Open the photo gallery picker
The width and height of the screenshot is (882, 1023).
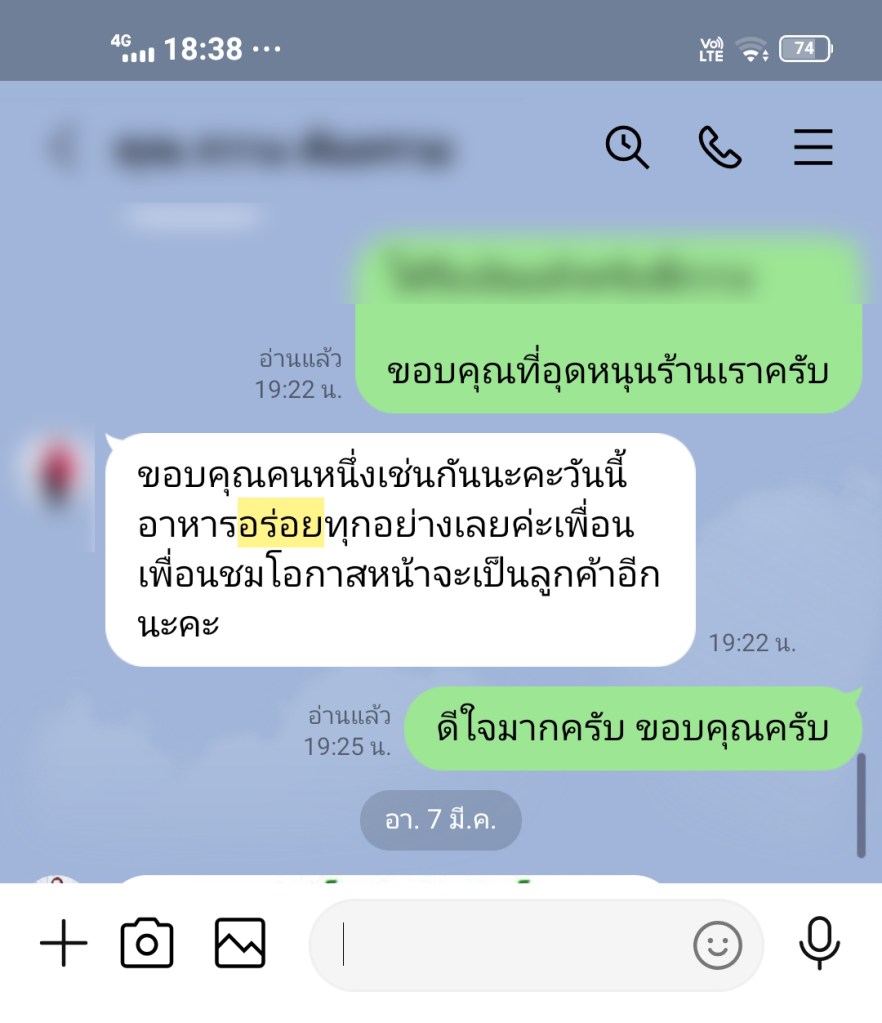coord(240,943)
